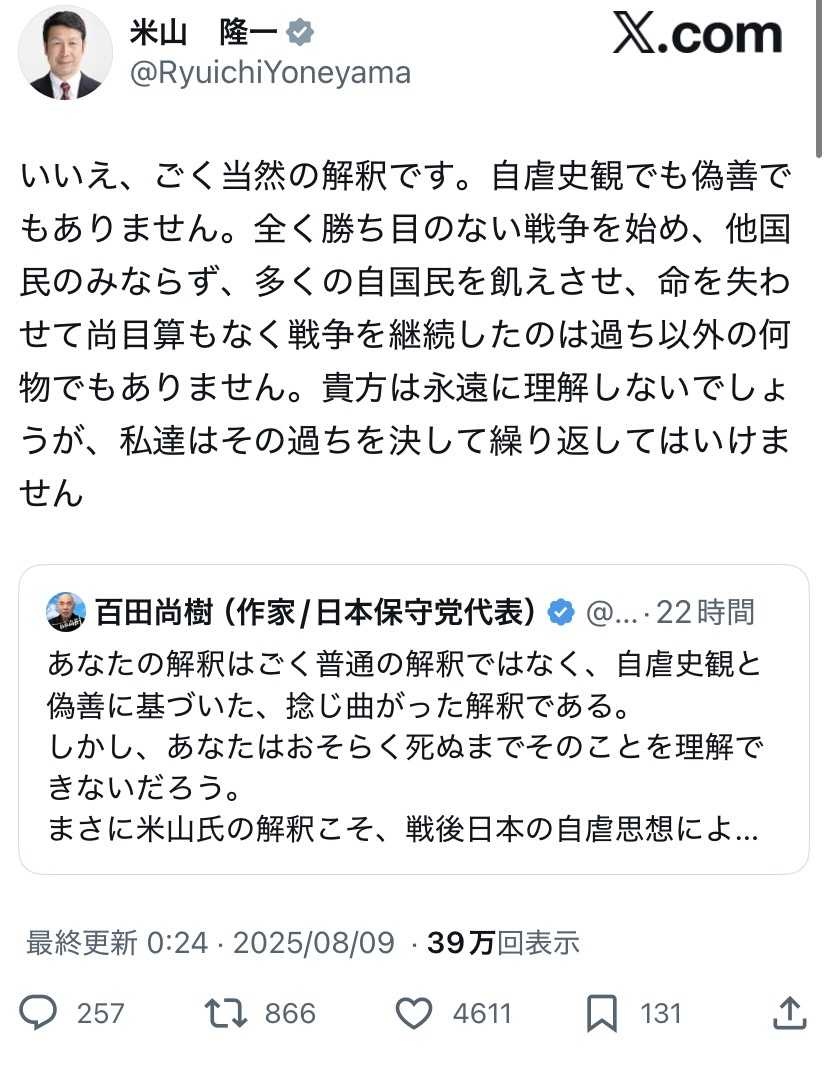Bookmark this post by 米山 隆一
Viewport: 828px width, 1067px height.
coord(601,1013)
